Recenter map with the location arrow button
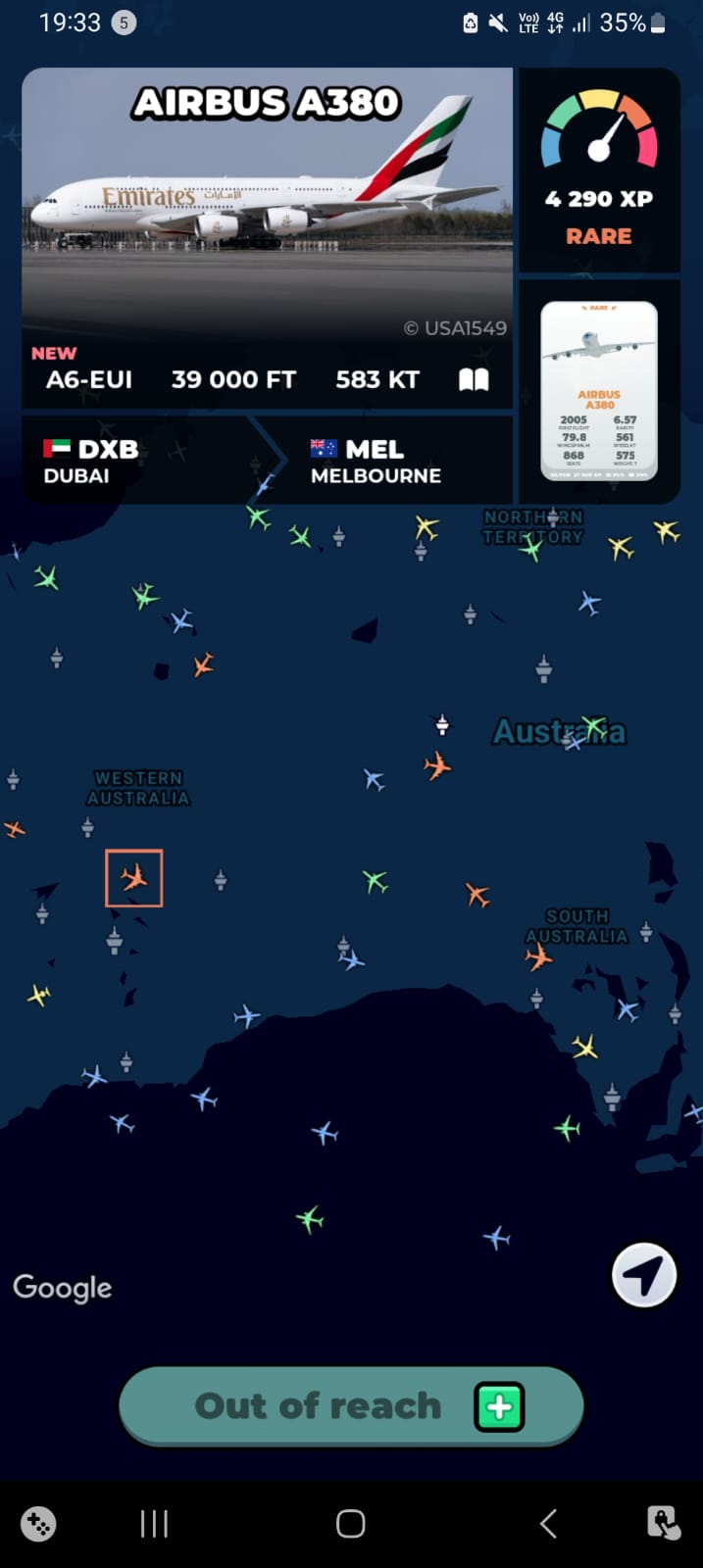 click(x=644, y=1275)
